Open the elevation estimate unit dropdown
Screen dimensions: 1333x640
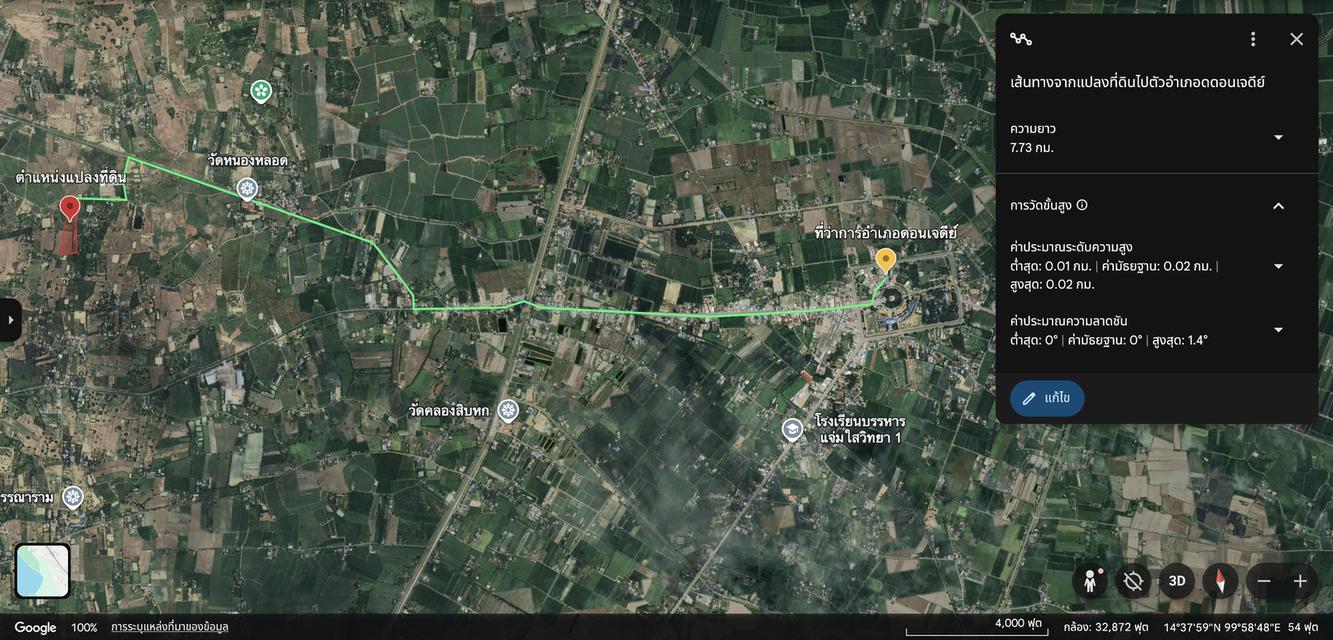[x=1277, y=266]
